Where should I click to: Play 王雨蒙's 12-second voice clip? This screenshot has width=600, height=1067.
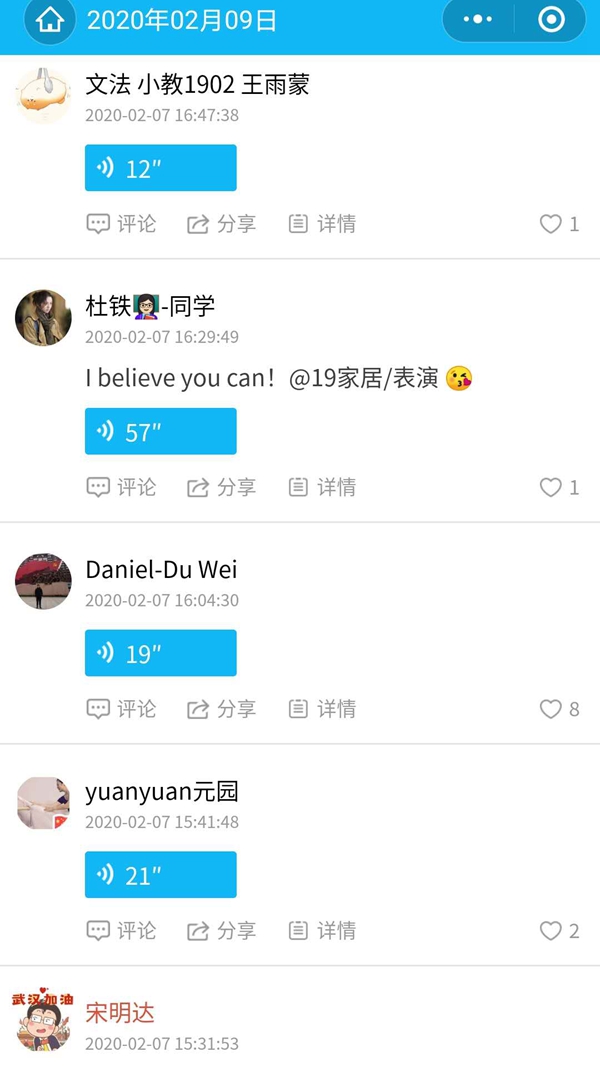coord(160,168)
